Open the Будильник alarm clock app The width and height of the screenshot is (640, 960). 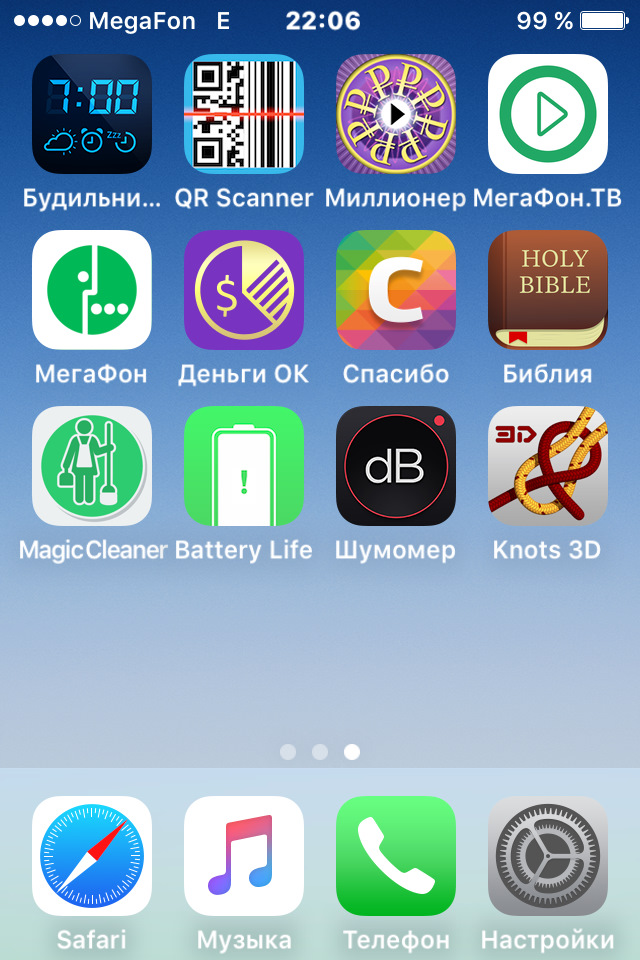92,114
